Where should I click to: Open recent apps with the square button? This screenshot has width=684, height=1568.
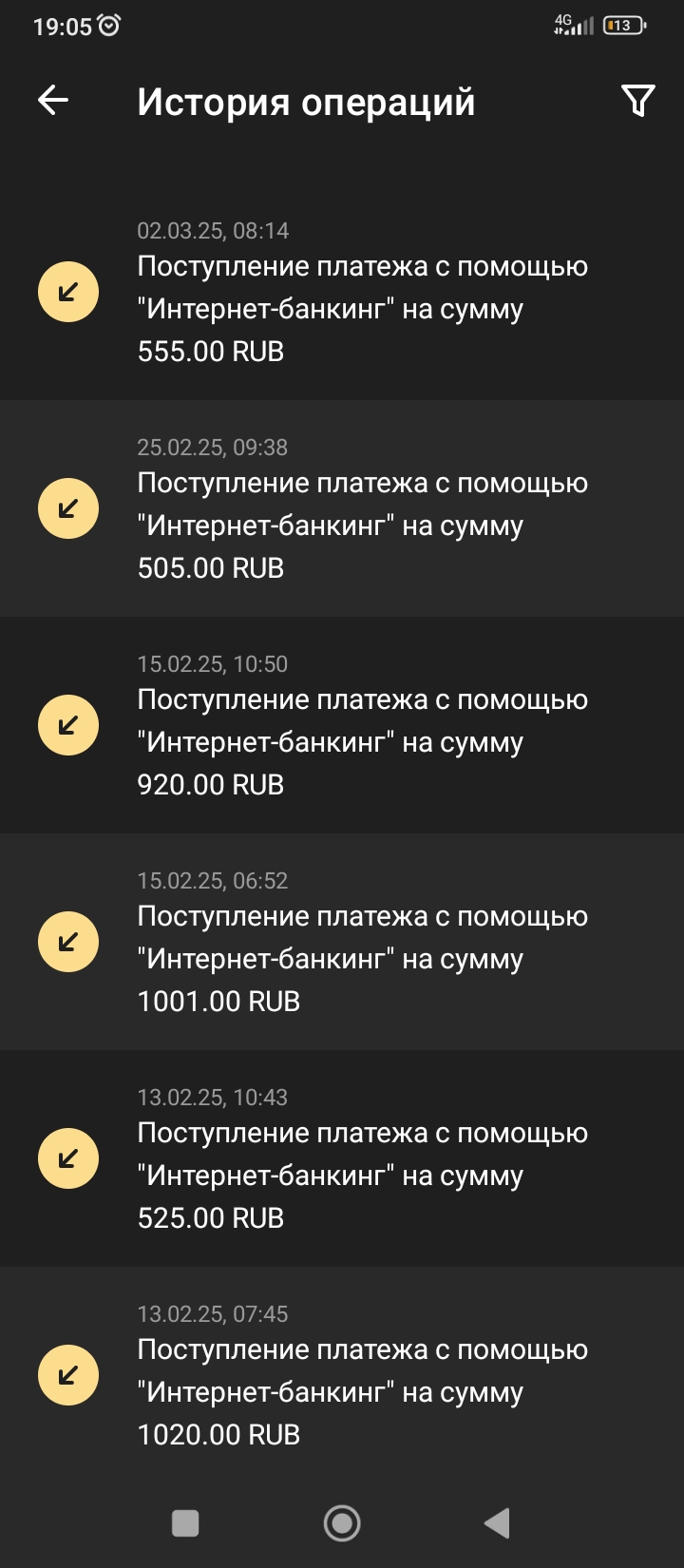point(185,1523)
